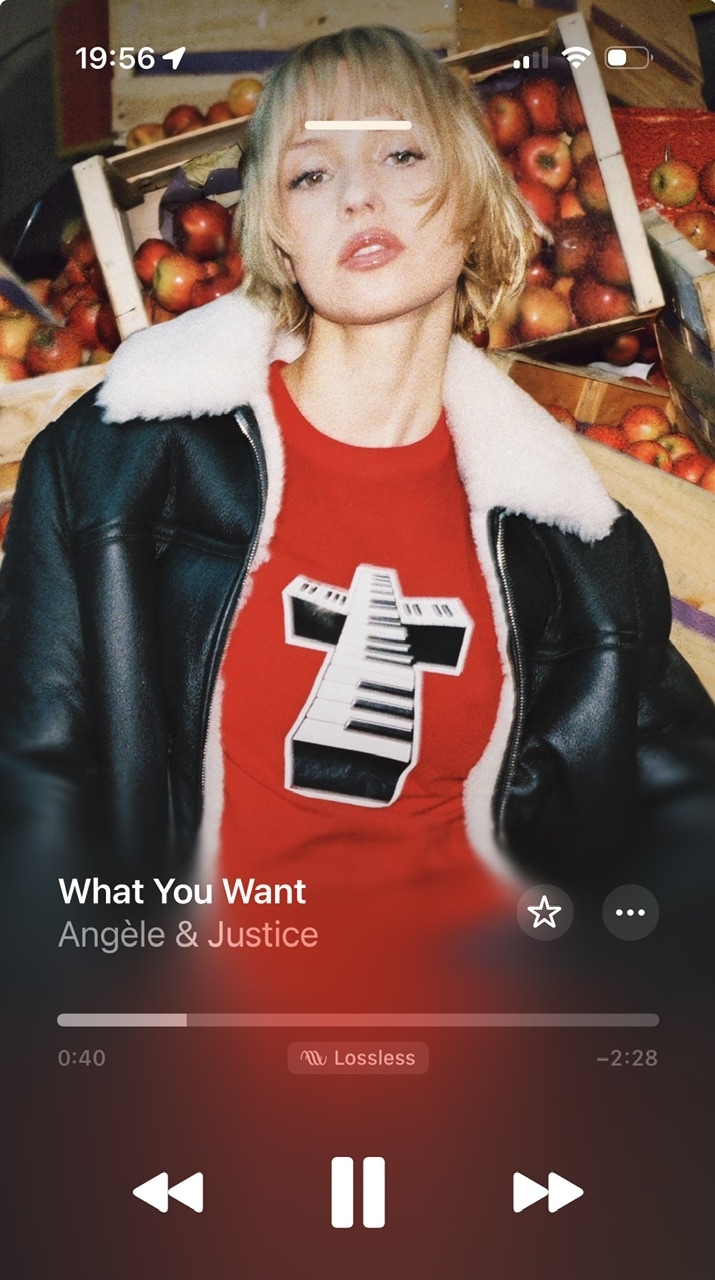Viewport: 715px width, 1280px height.
Task: Open the more options menu
Action: point(630,912)
